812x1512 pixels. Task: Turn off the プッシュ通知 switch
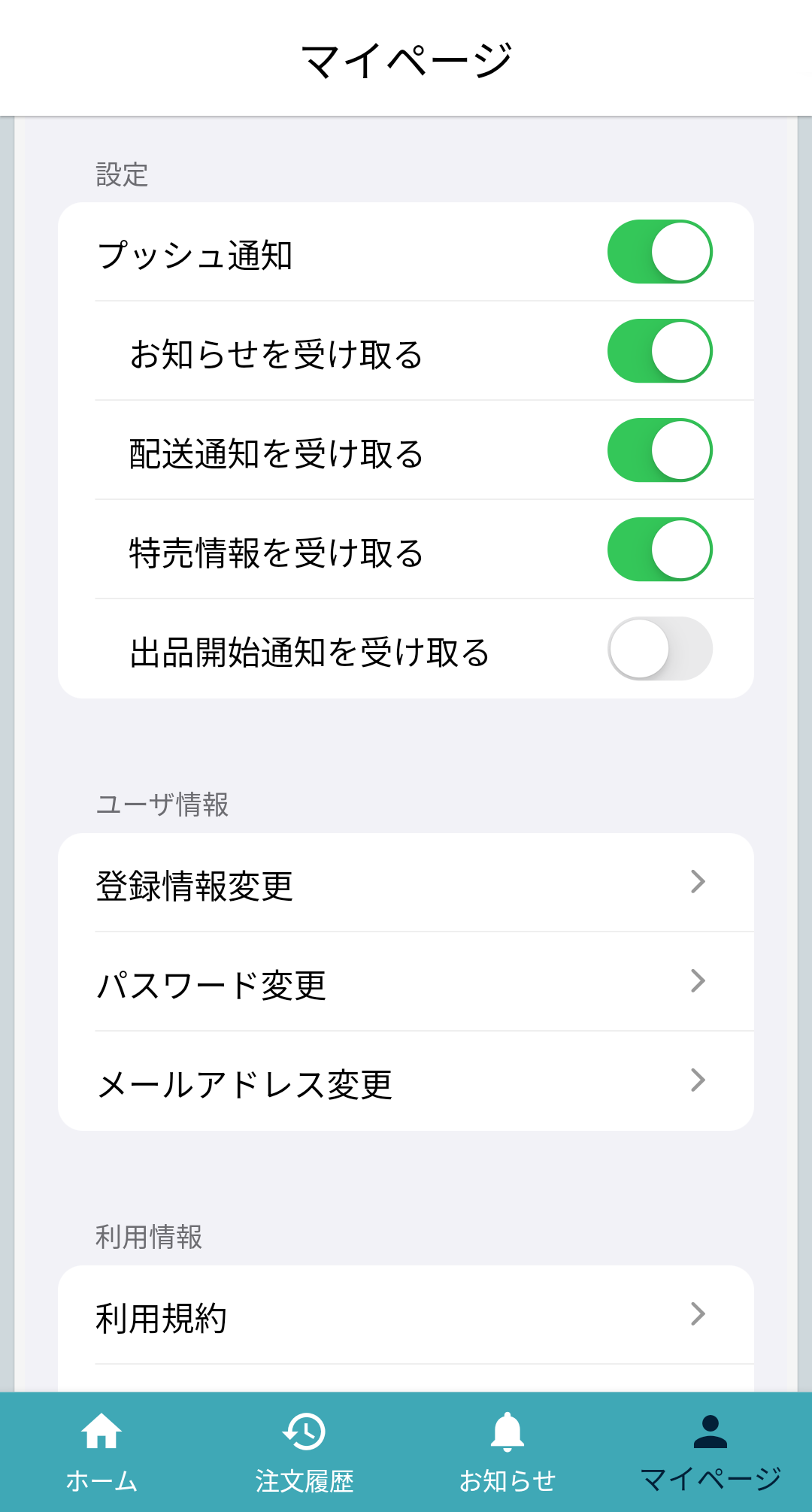click(659, 252)
